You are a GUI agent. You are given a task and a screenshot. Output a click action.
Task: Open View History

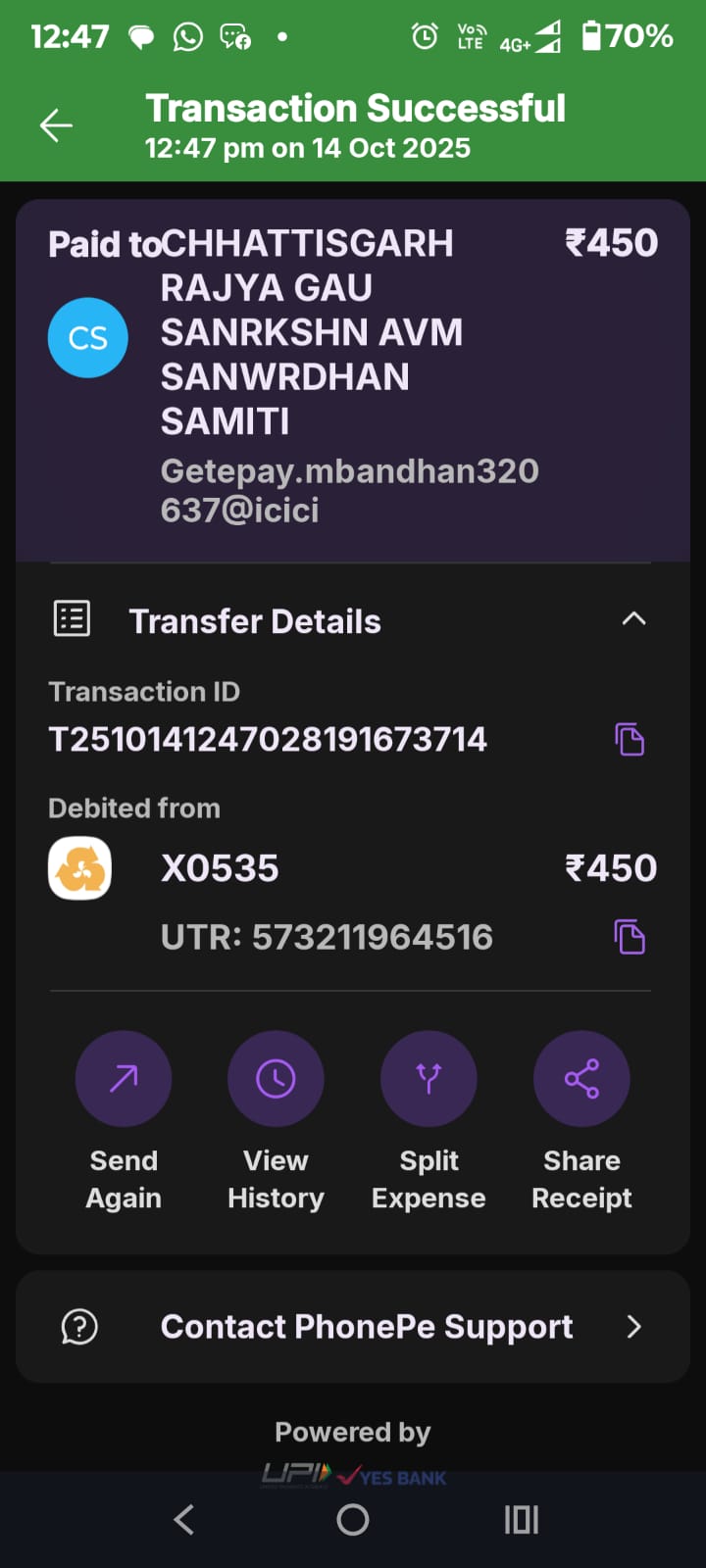pyautogui.click(x=276, y=1079)
